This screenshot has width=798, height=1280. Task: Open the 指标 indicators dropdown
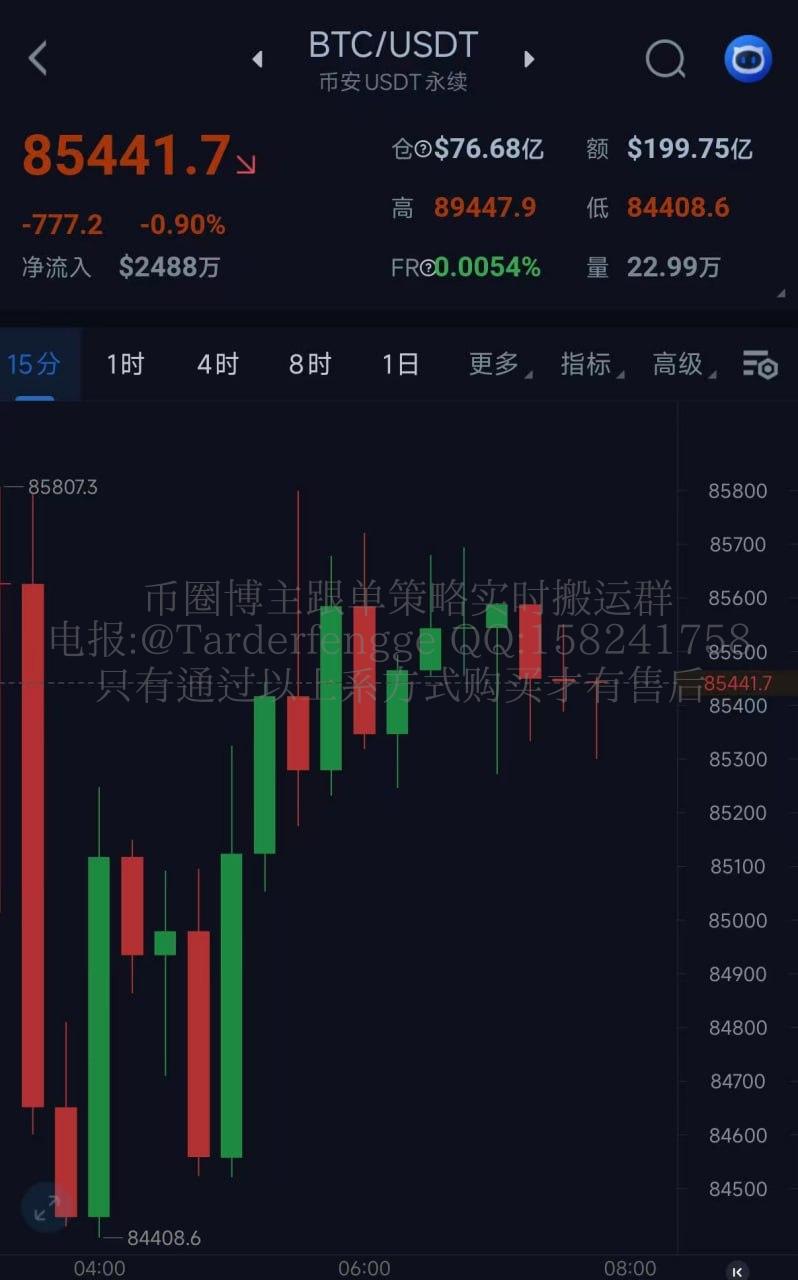coord(589,364)
